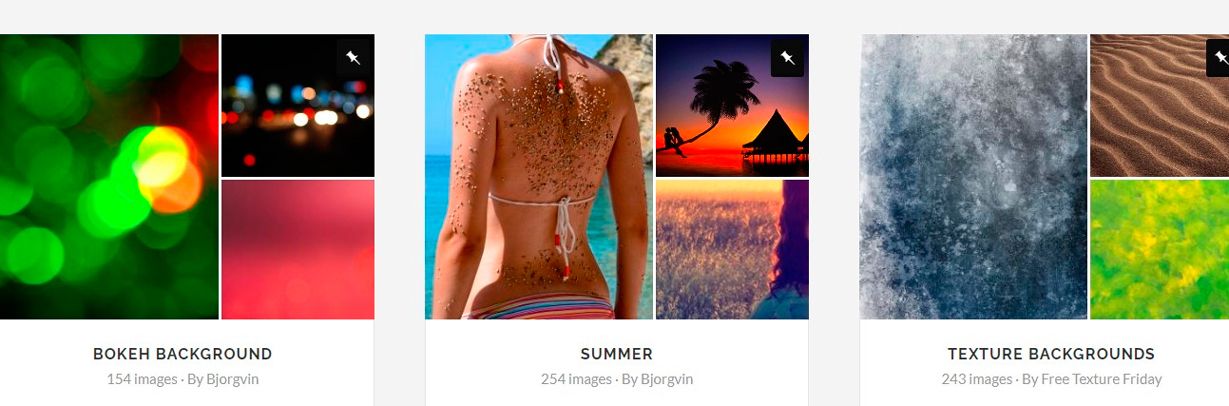Open the Summer collection
The height and width of the screenshot is (406, 1229).
coord(616,354)
